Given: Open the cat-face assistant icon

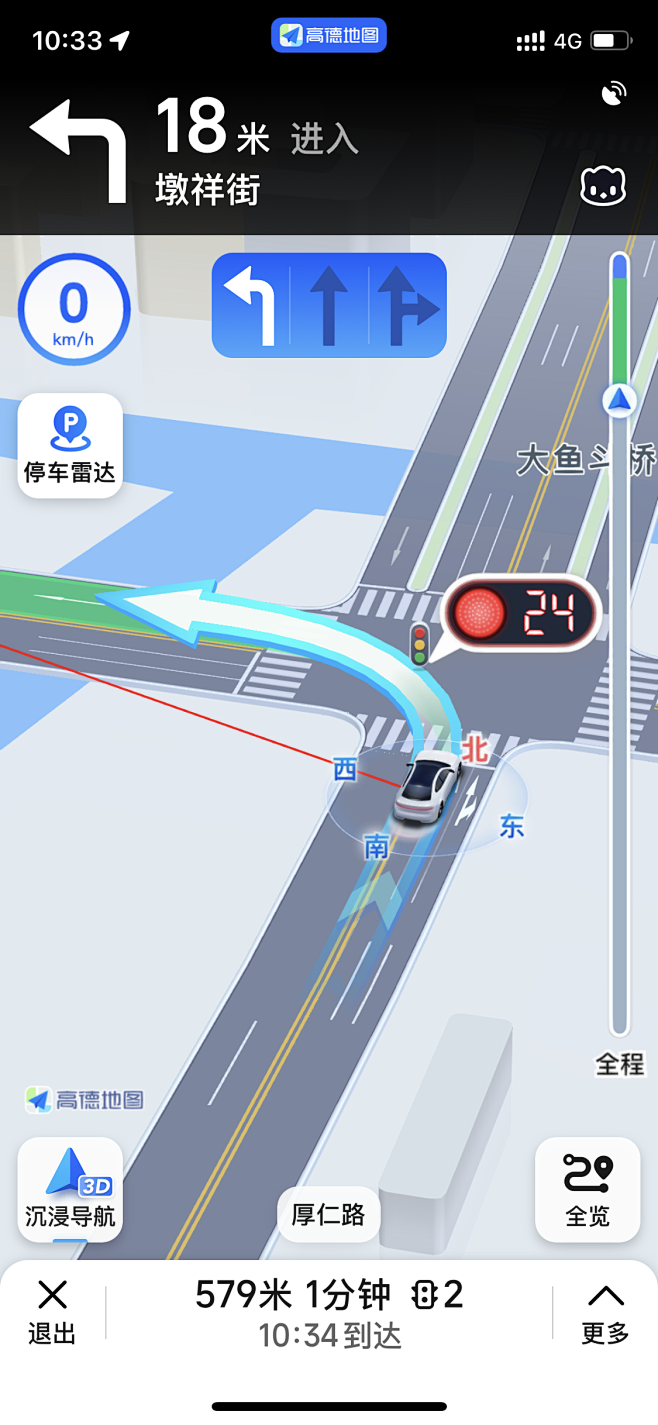Looking at the screenshot, I should [x=603, y=187].
